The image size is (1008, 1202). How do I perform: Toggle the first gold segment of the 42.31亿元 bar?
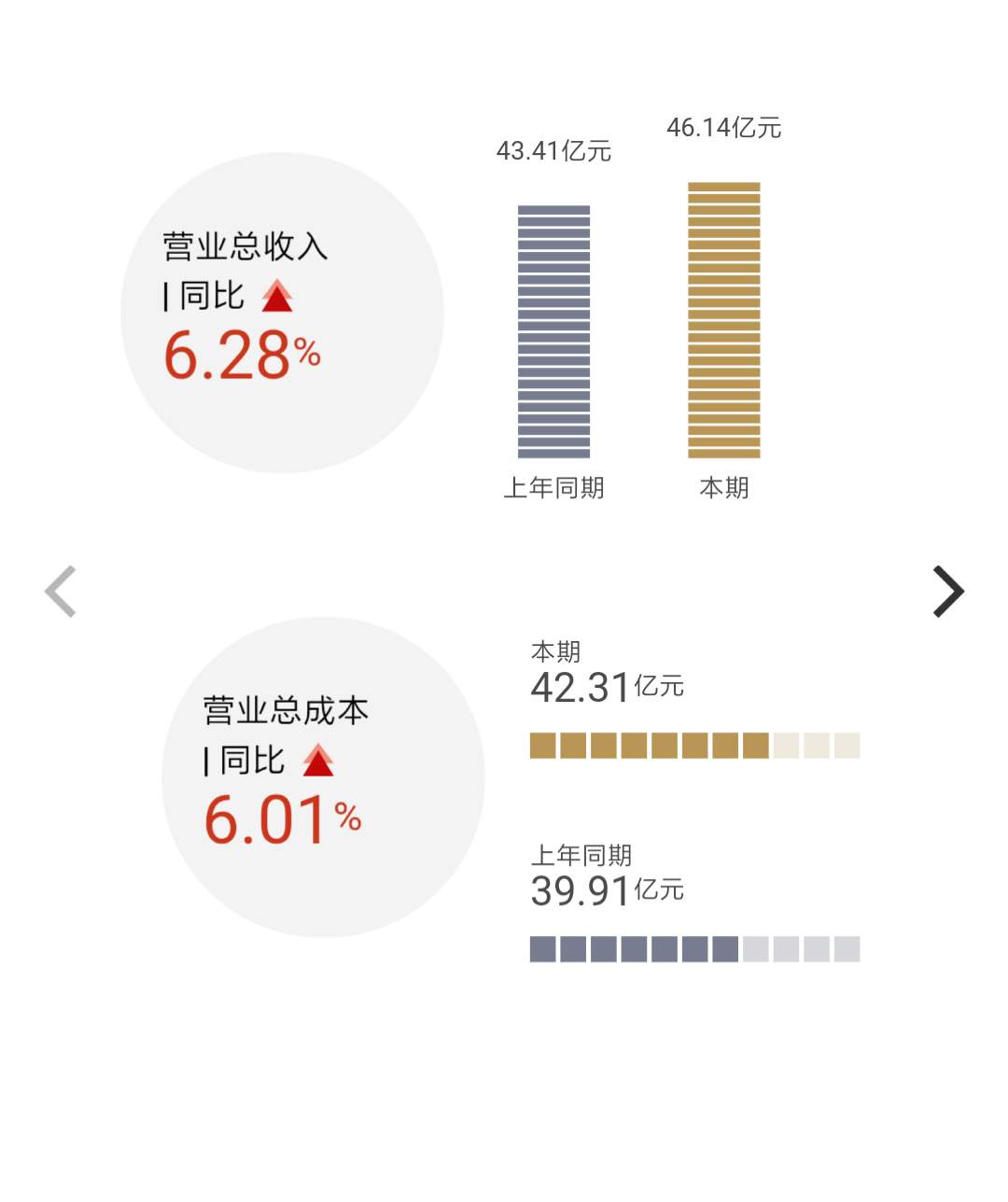544,745
